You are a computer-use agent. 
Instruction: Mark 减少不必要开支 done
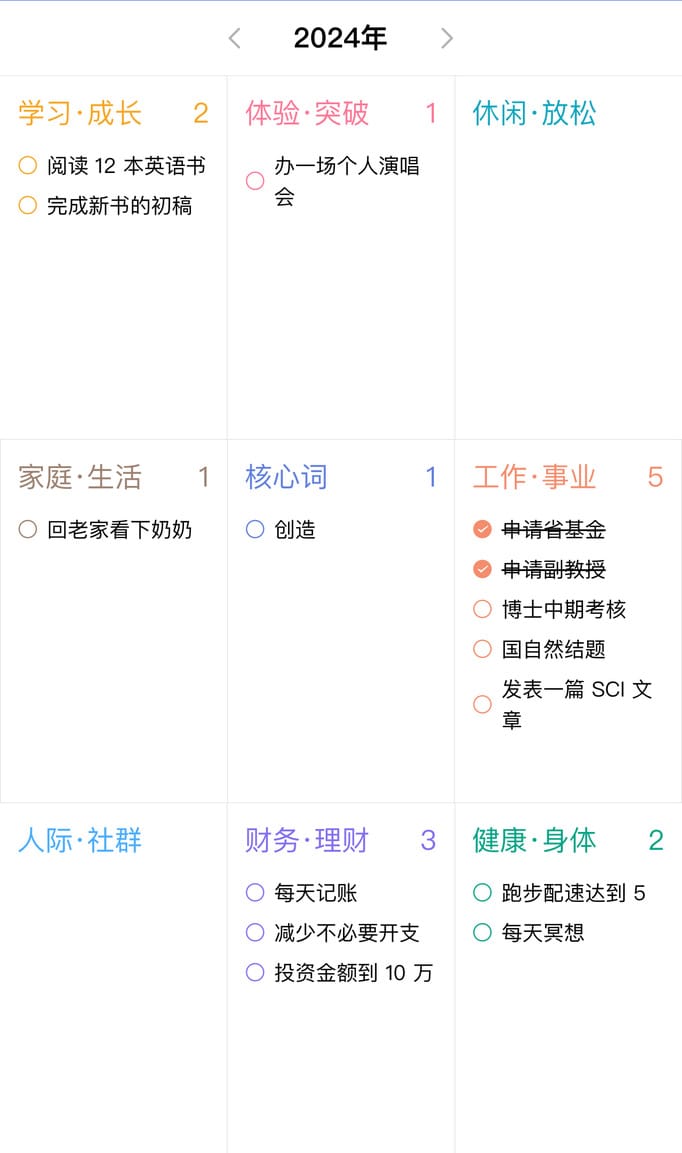pyautogui.click(x=255, y=932)
